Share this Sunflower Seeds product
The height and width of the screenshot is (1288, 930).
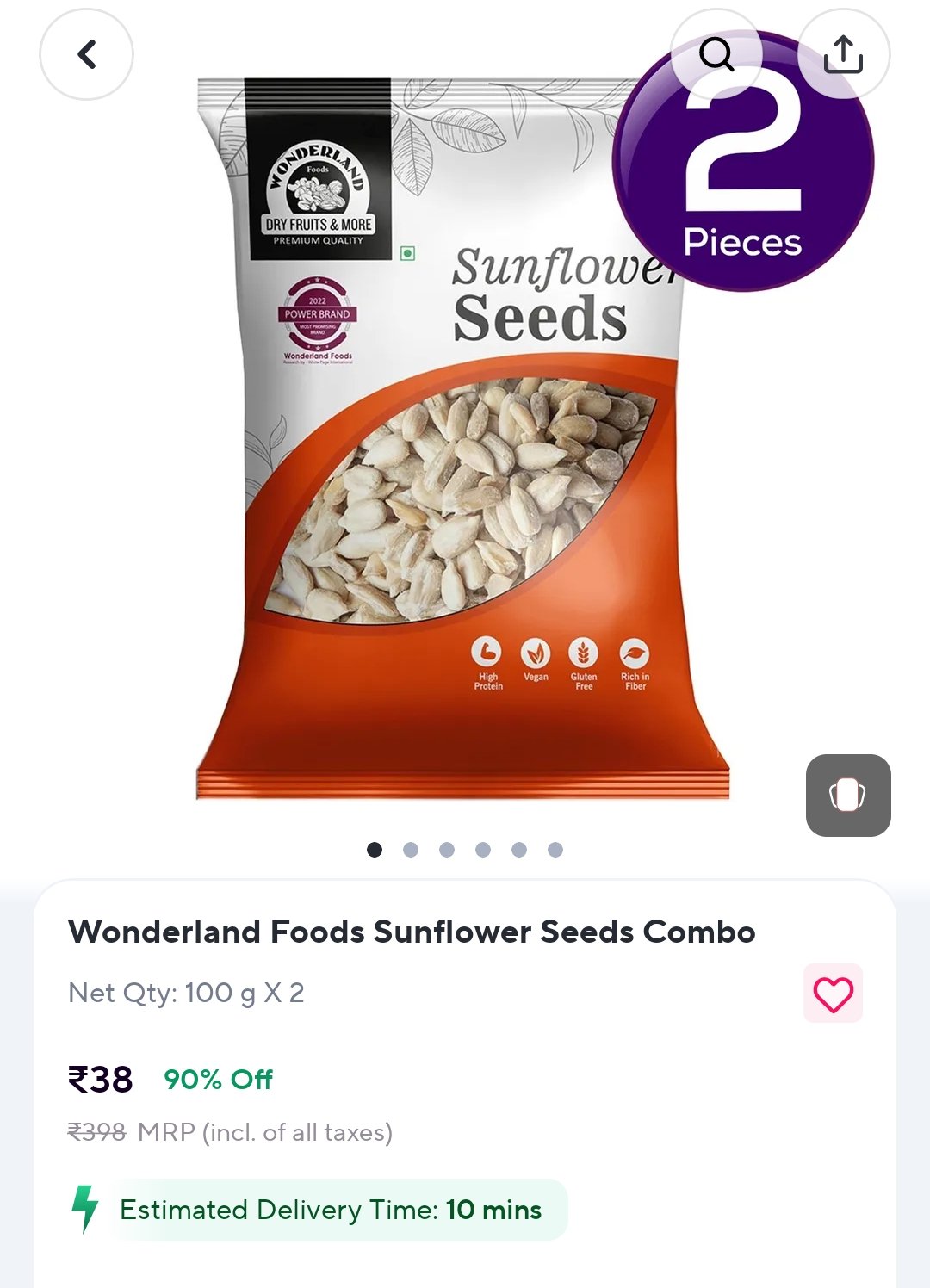(x=843, y=55)
